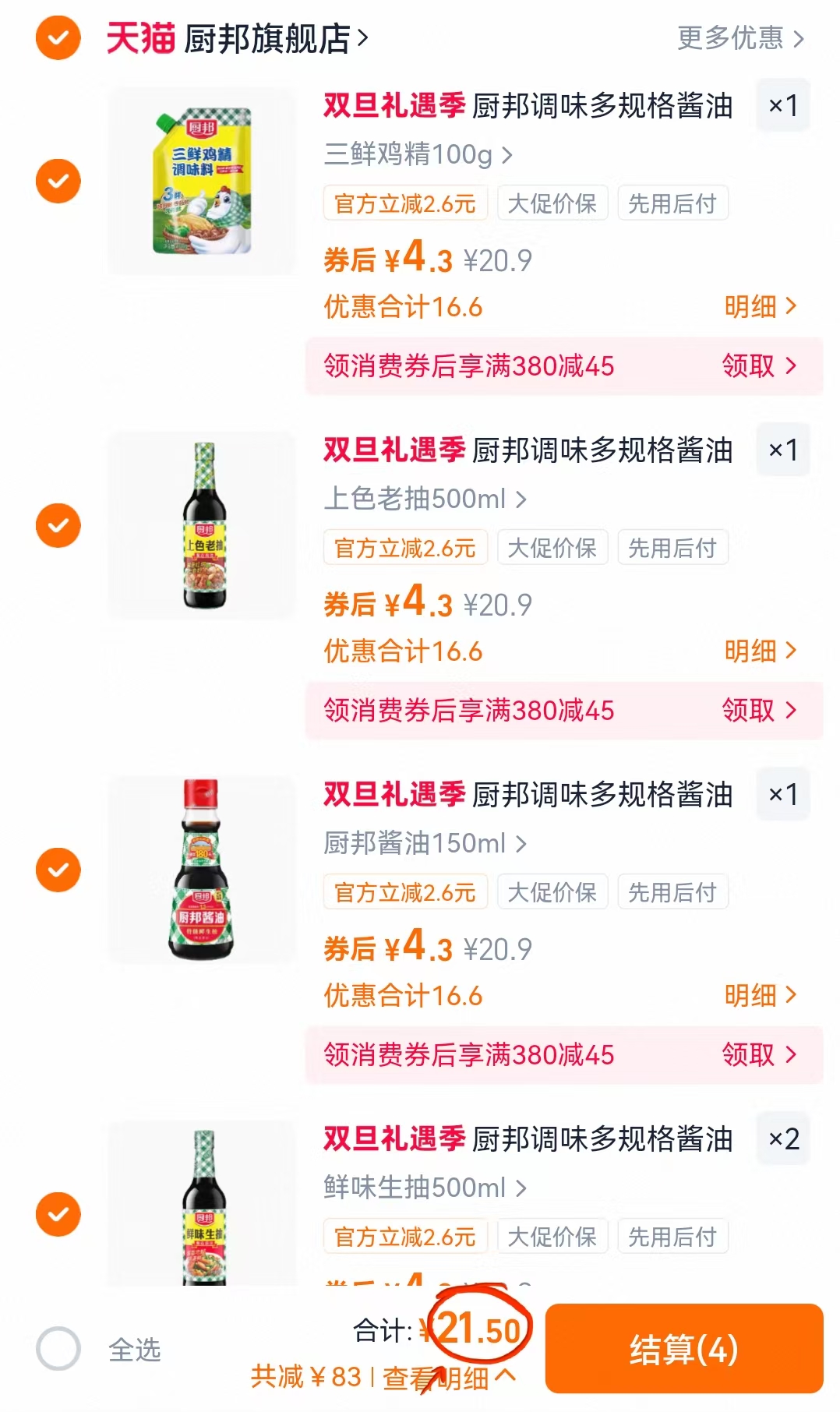The width and height of the screenshot is (840, 1412).
Task: Click the 官方立减2.6元 coupon tag on first item
Action: pos(405,203)
